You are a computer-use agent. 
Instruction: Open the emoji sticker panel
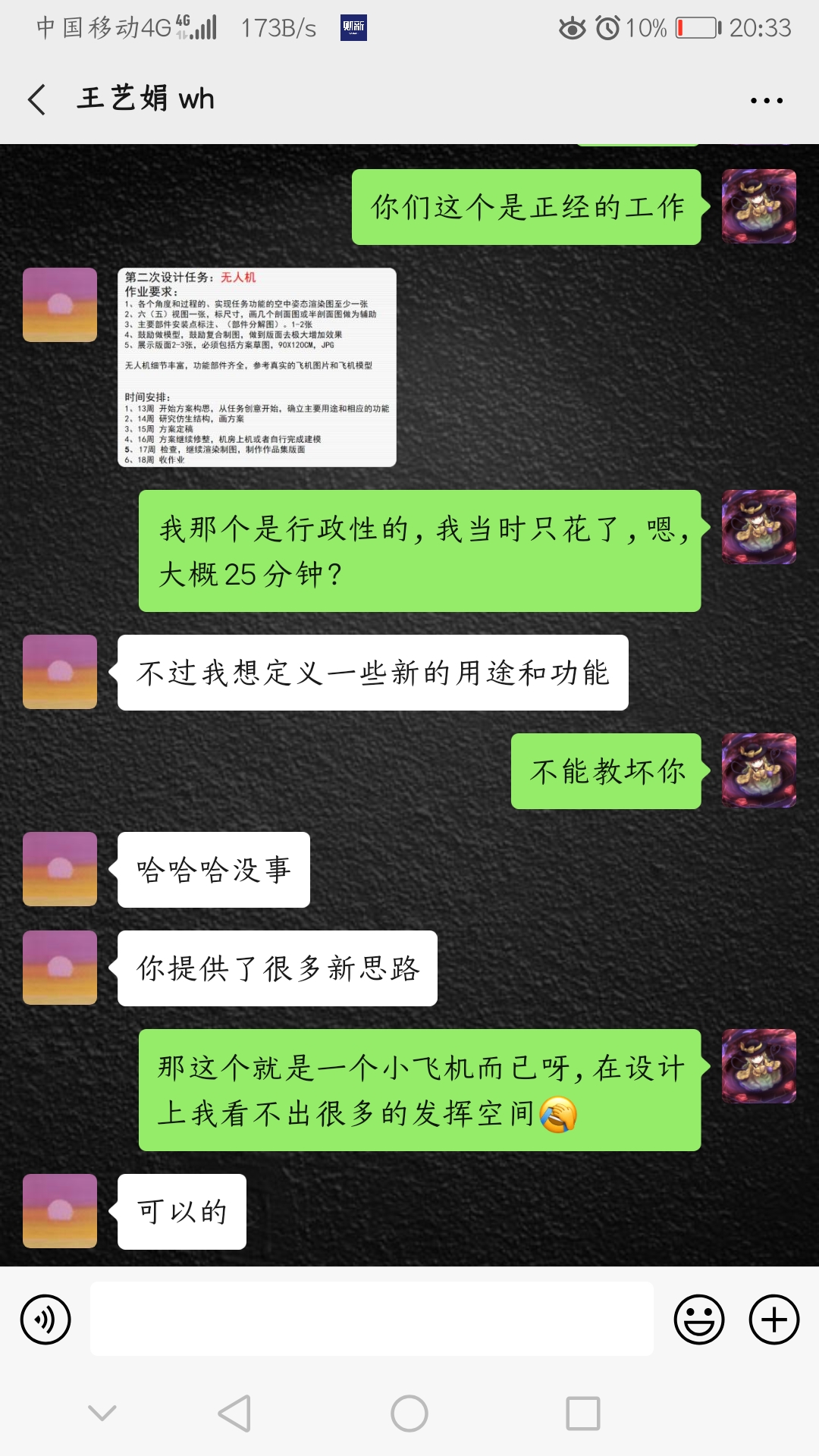(698, 1319)
